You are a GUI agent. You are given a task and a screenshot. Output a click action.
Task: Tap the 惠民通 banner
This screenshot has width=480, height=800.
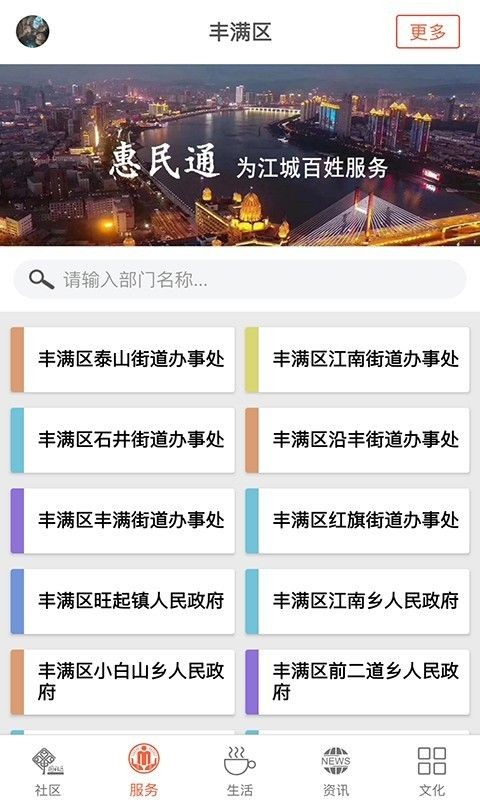240,155
